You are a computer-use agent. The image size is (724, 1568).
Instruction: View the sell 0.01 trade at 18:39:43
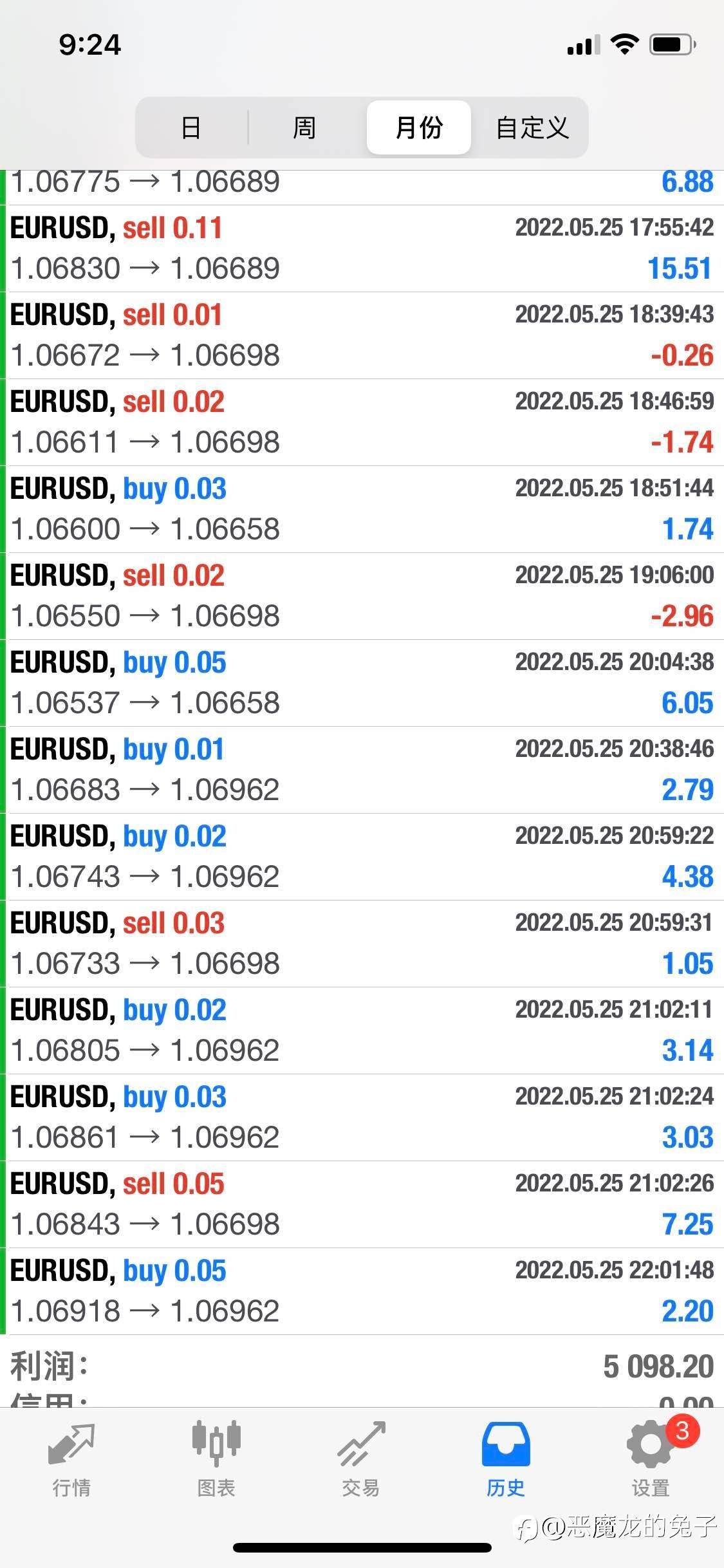point(364,335)
